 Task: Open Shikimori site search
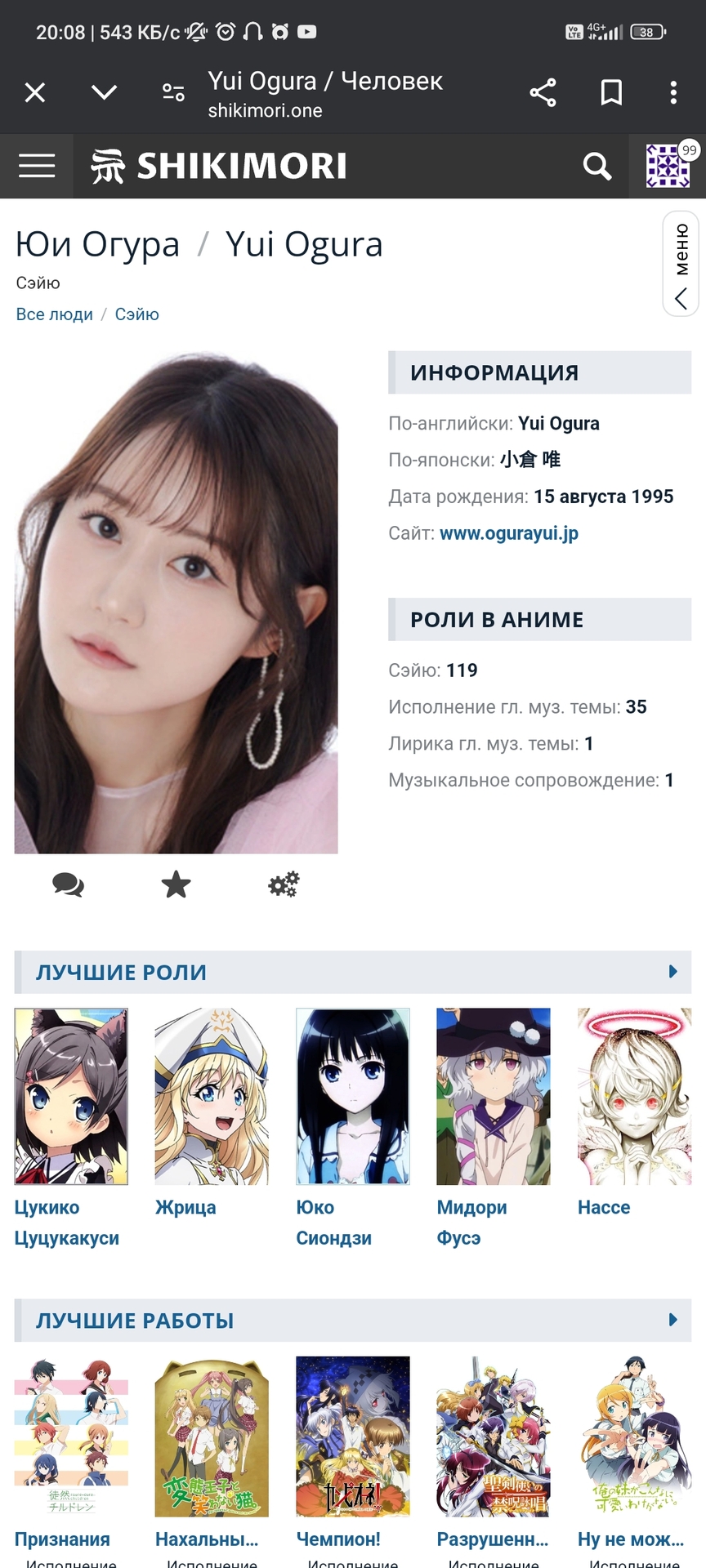pyautogui.click(x=597, y=167)
